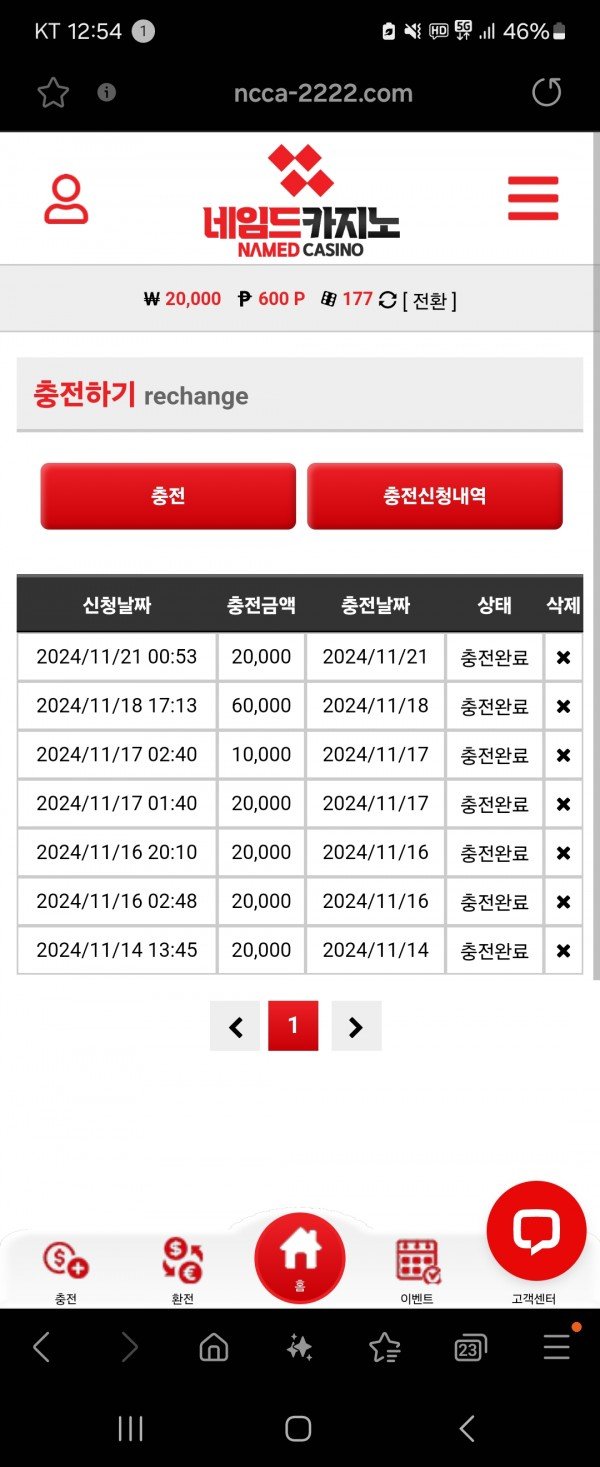This screenshot has height=1467, width=600.
Task: Open the 고객센터 chat bubble
Action: pyautogui.click(x=536, y=1235)
